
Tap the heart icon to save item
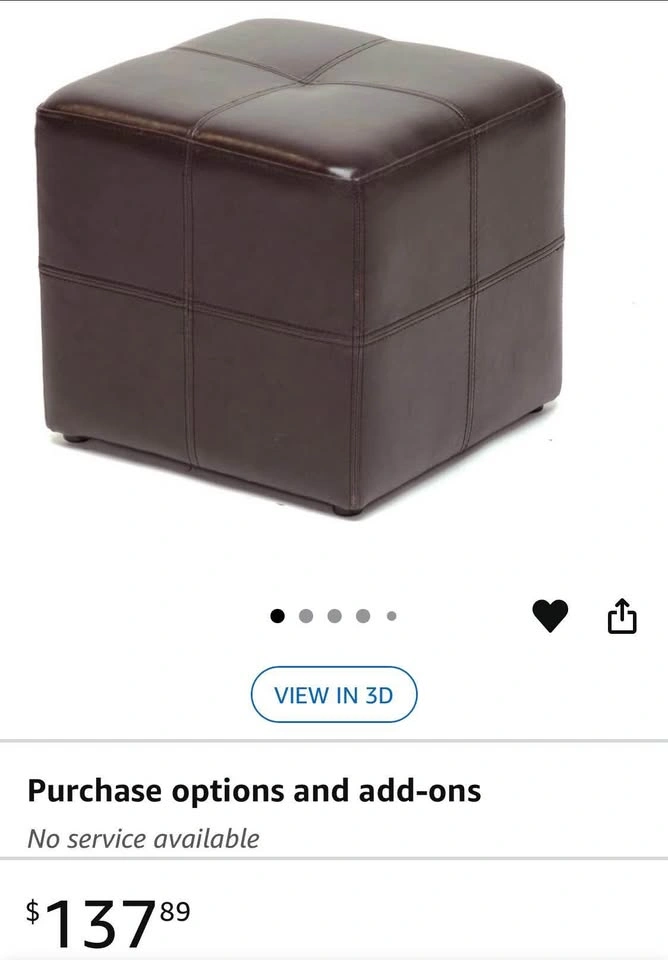pos(550,616)
